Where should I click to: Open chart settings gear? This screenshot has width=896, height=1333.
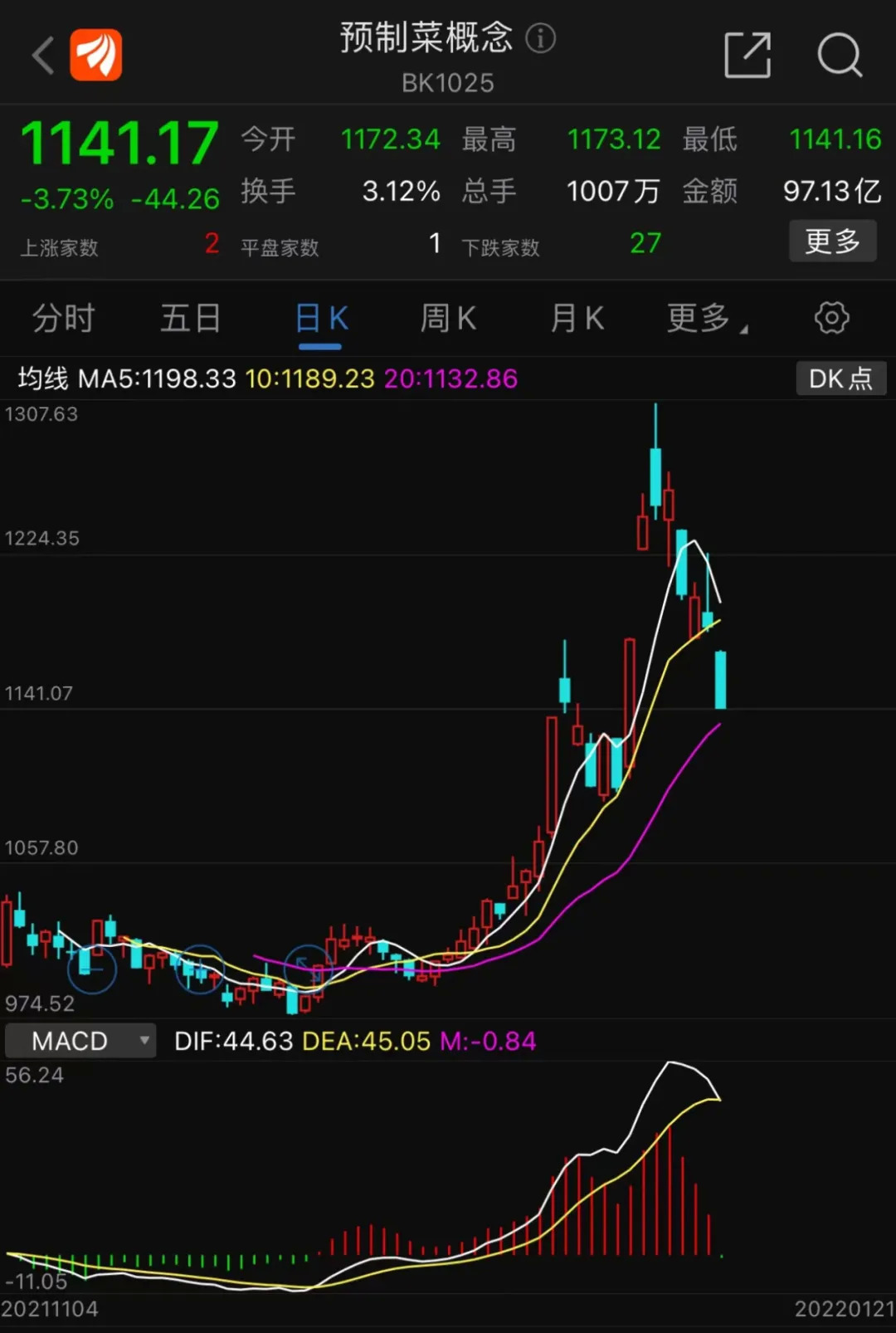point(831,318)
